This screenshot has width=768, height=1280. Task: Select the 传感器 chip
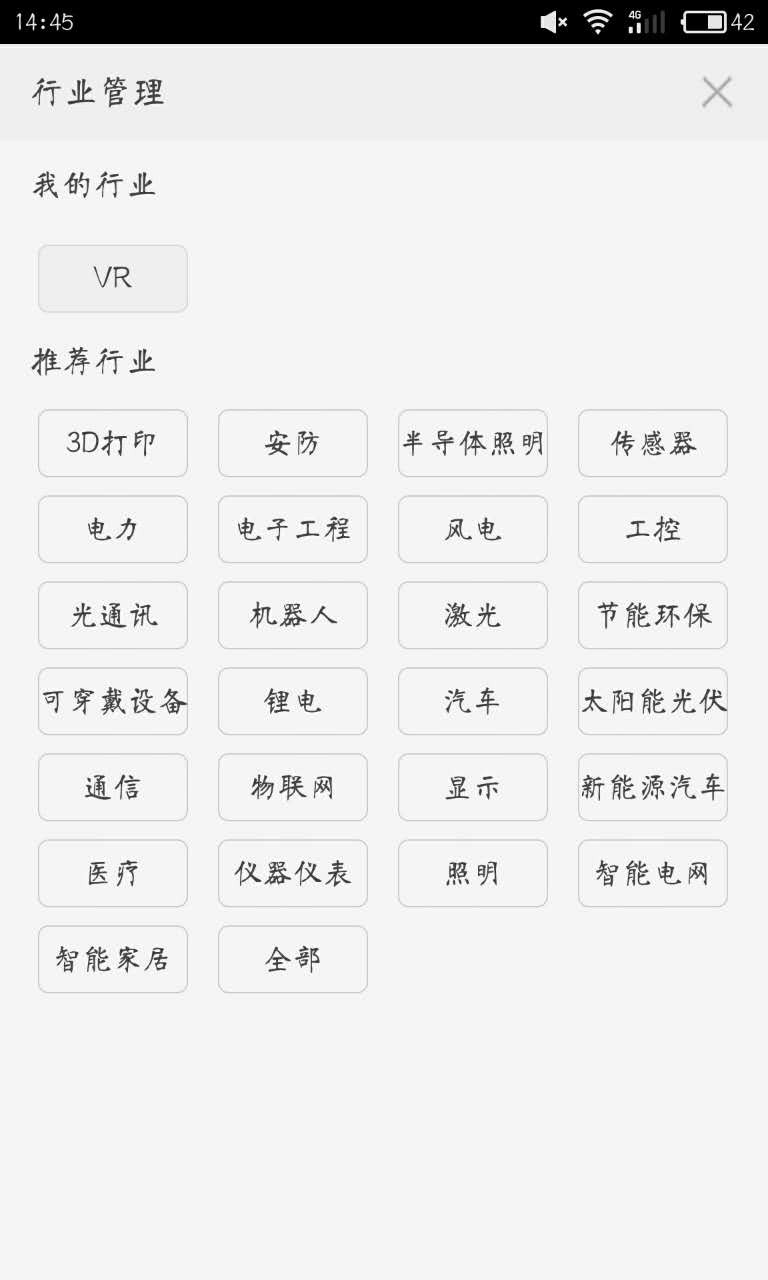click(653, 443)
